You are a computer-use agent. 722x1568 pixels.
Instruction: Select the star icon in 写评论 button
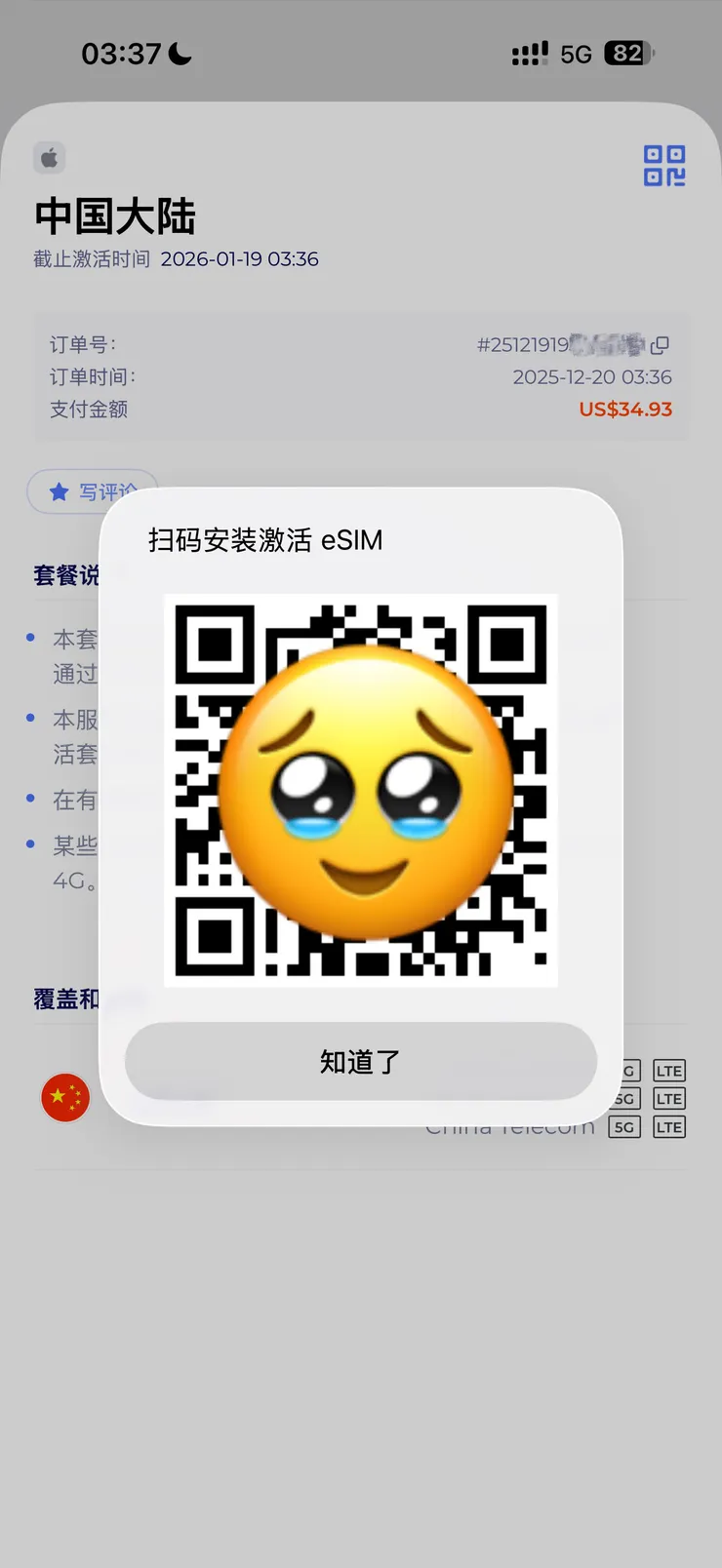[60, 491]
